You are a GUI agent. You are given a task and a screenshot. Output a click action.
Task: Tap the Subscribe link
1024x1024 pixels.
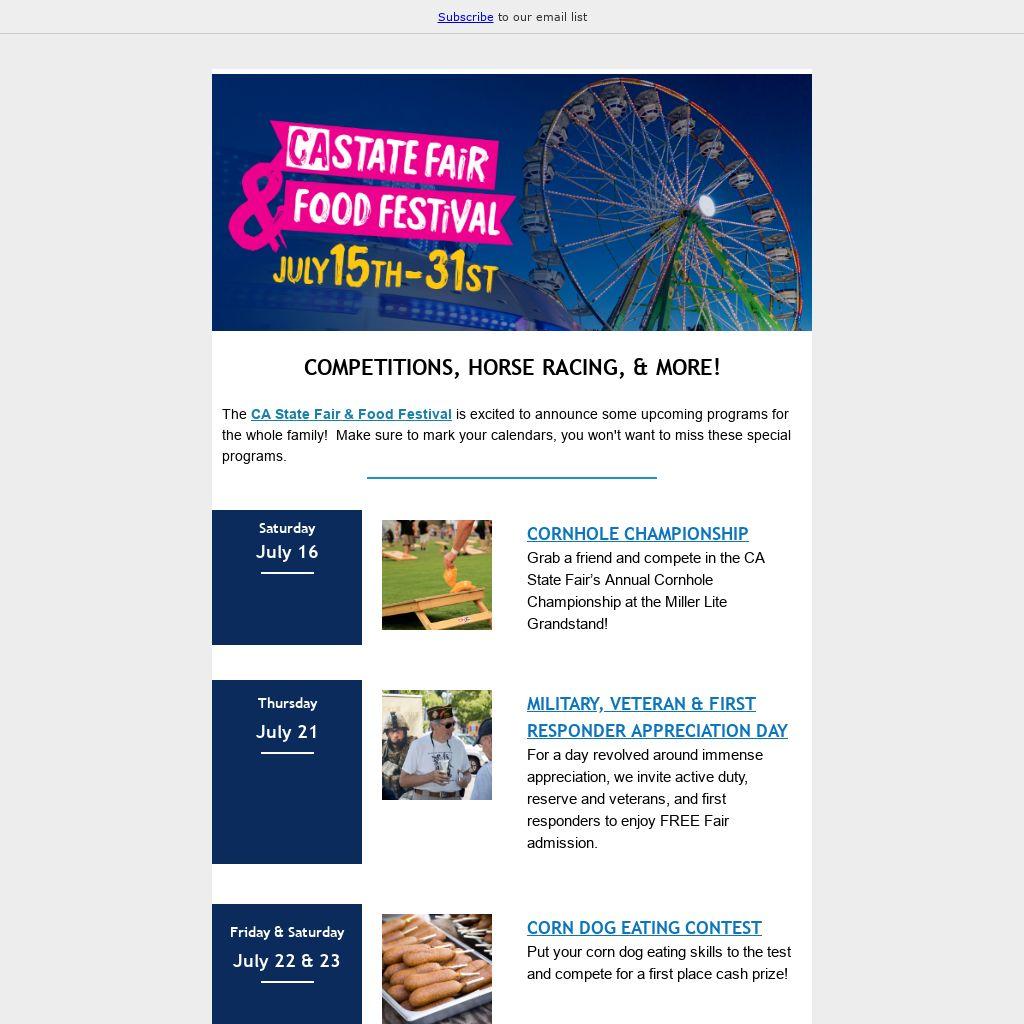tap(465, 17)
